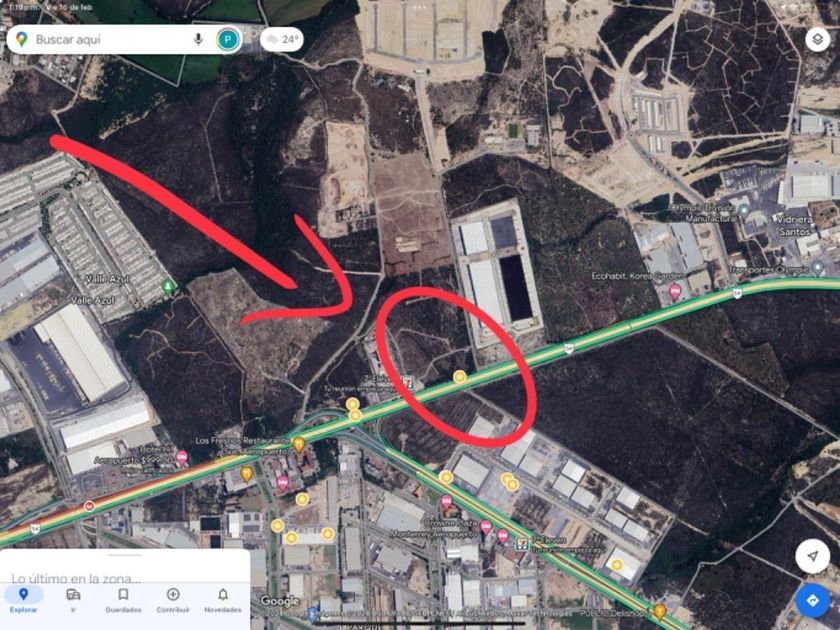Select the Crowne Plaza hotel pin

pyautogui.click(x=446, y=502)
